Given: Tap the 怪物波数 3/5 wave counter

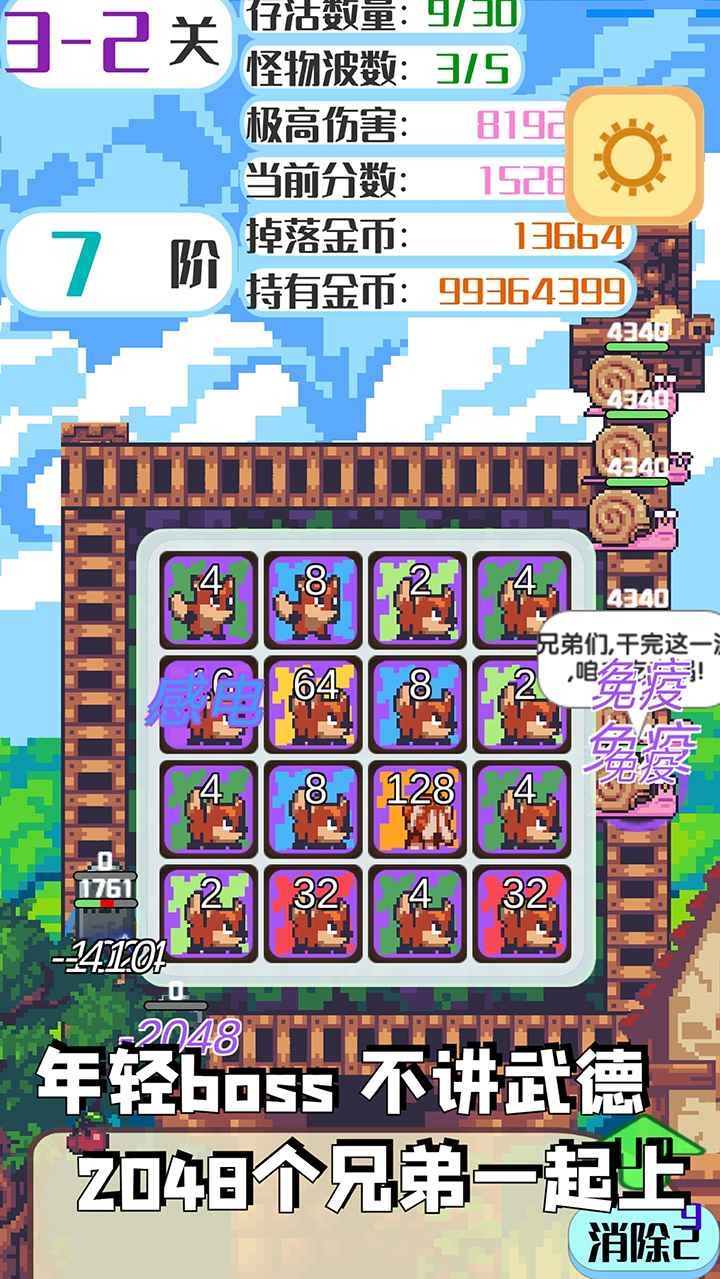Looking at the screenshot, I should point(380,68).
